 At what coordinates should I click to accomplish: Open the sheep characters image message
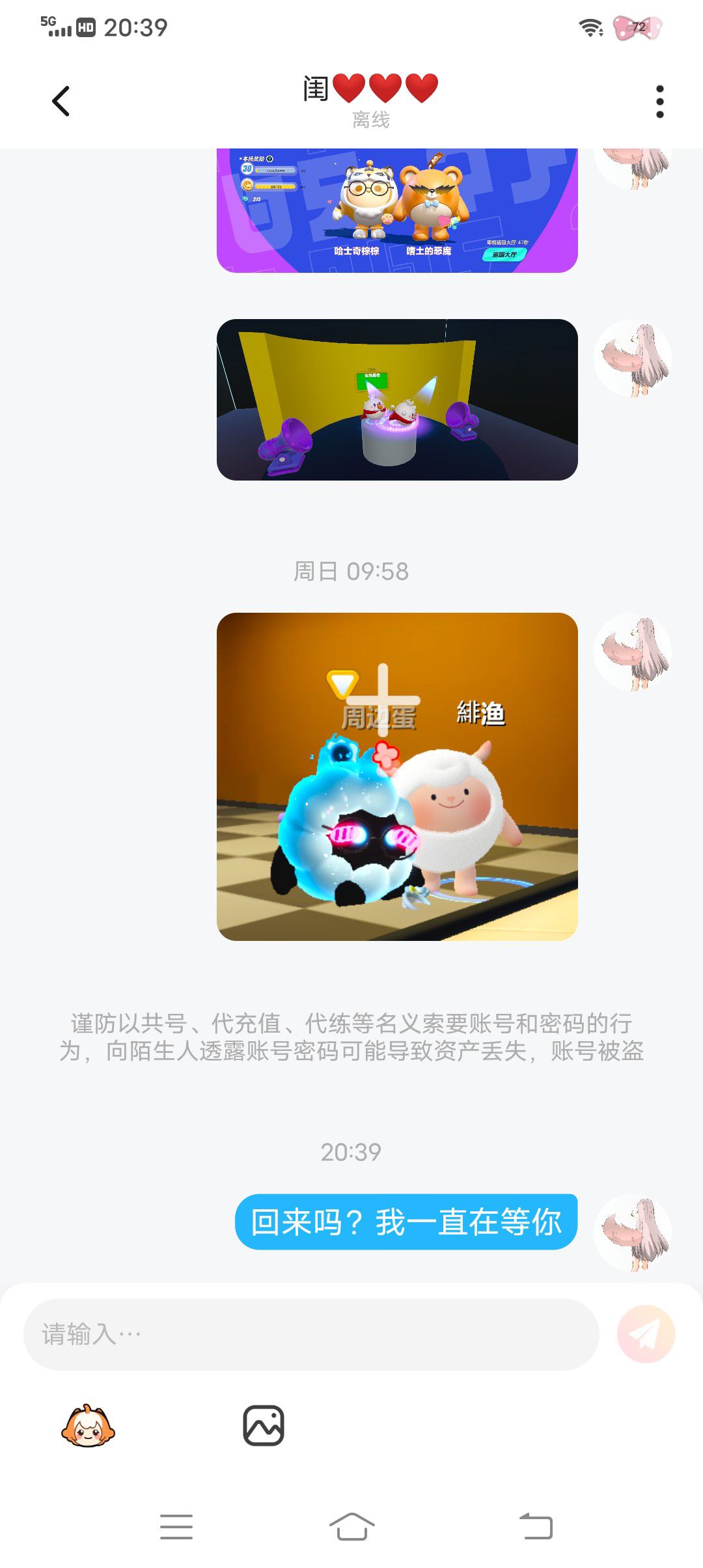tap(397, 776)
